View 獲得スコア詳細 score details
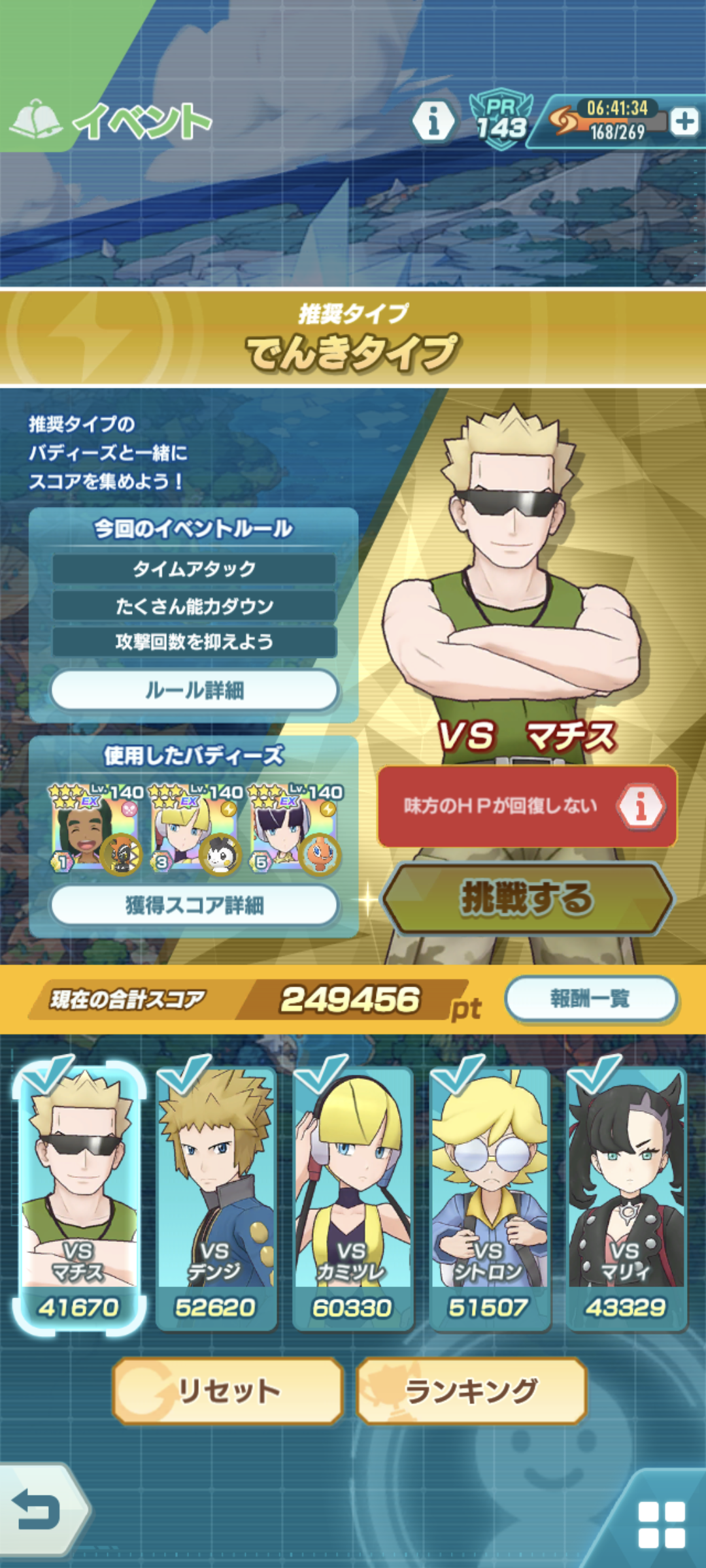Screen dimensions: 706x1568 click(194, 905)
